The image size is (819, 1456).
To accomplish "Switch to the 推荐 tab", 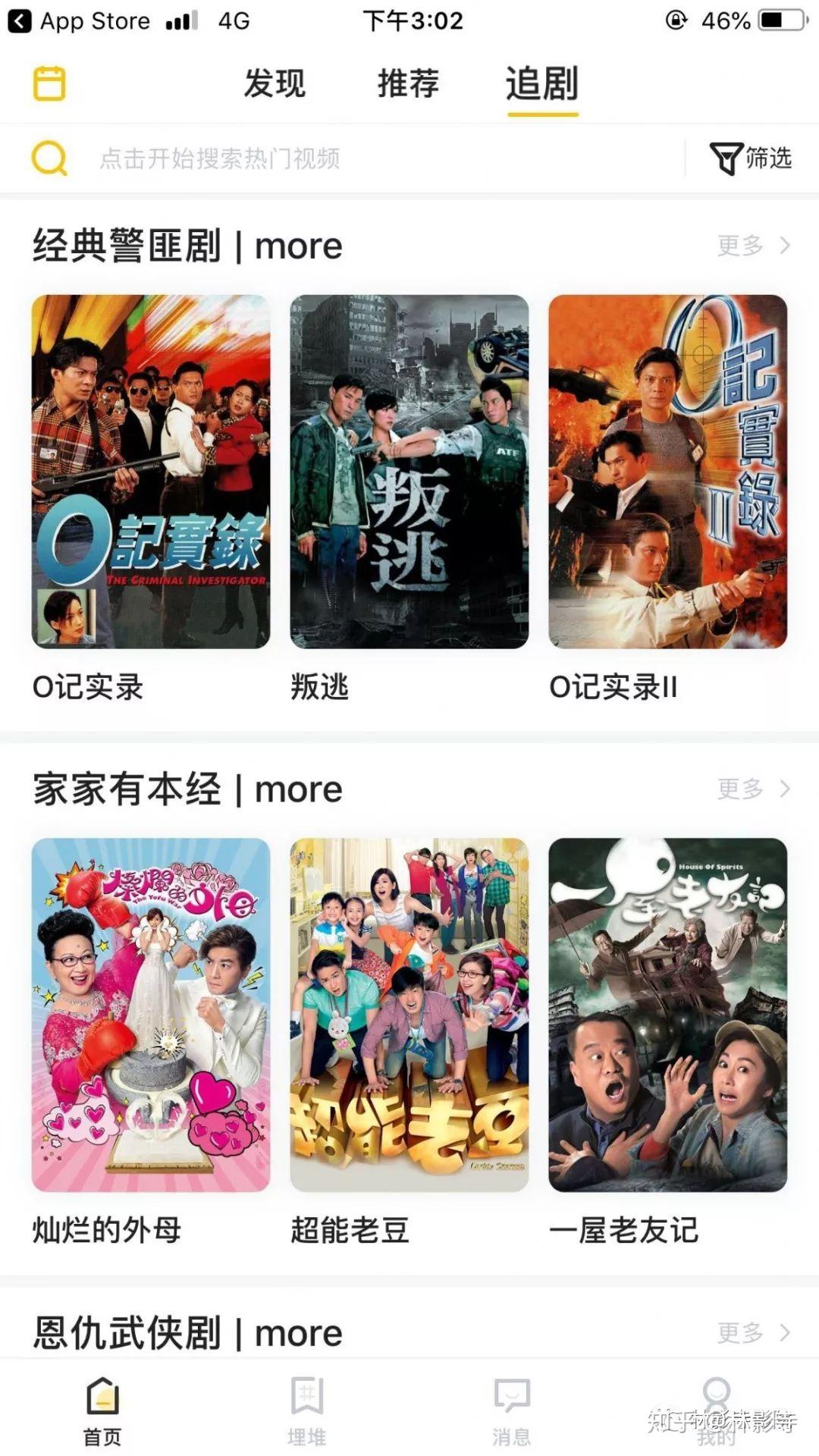I will tap(408, 83).
